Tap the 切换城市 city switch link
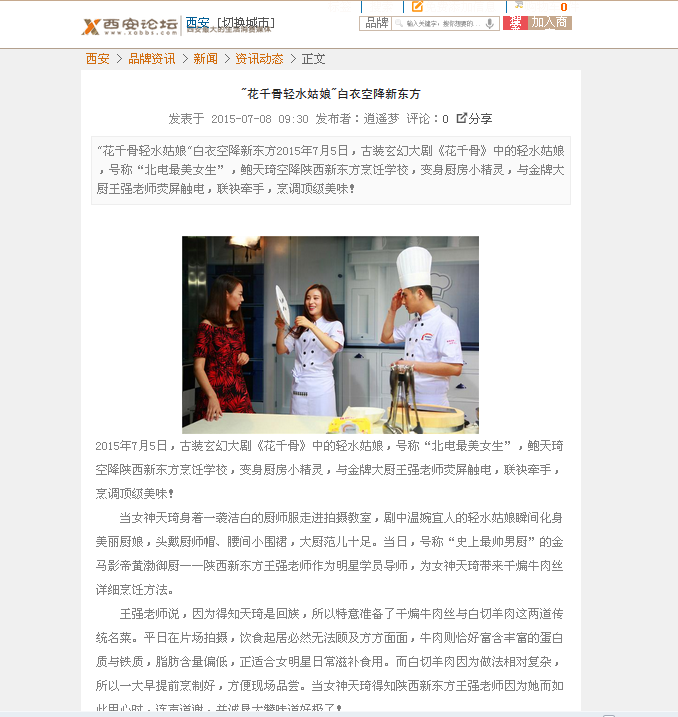 [246, 23]
